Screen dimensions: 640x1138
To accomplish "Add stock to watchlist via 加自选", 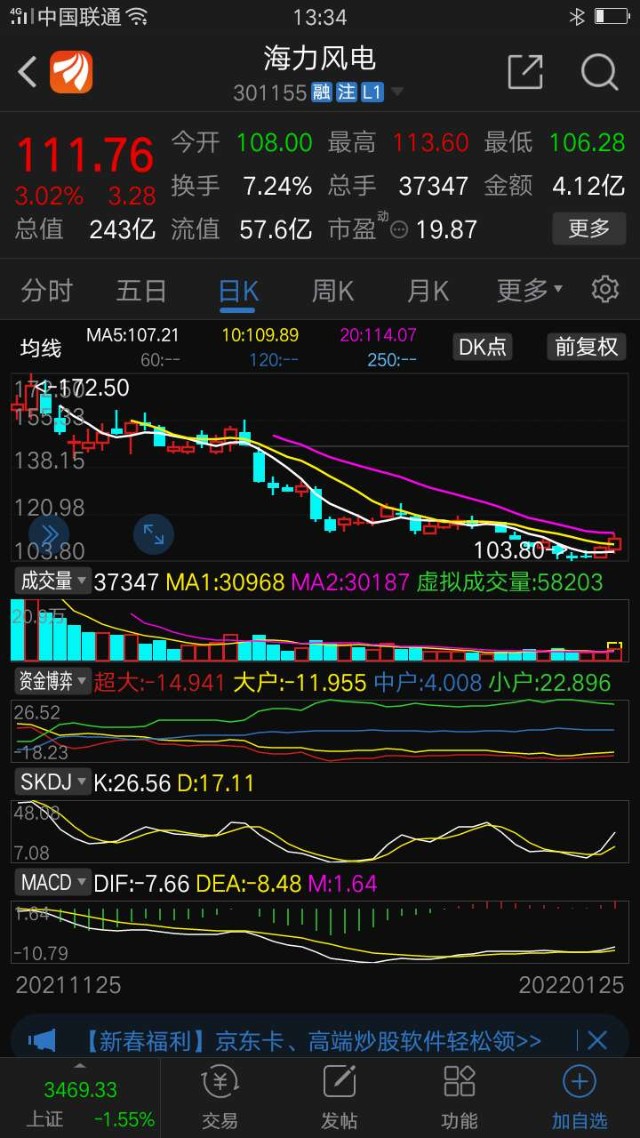I will click(x=579, y=1096).
